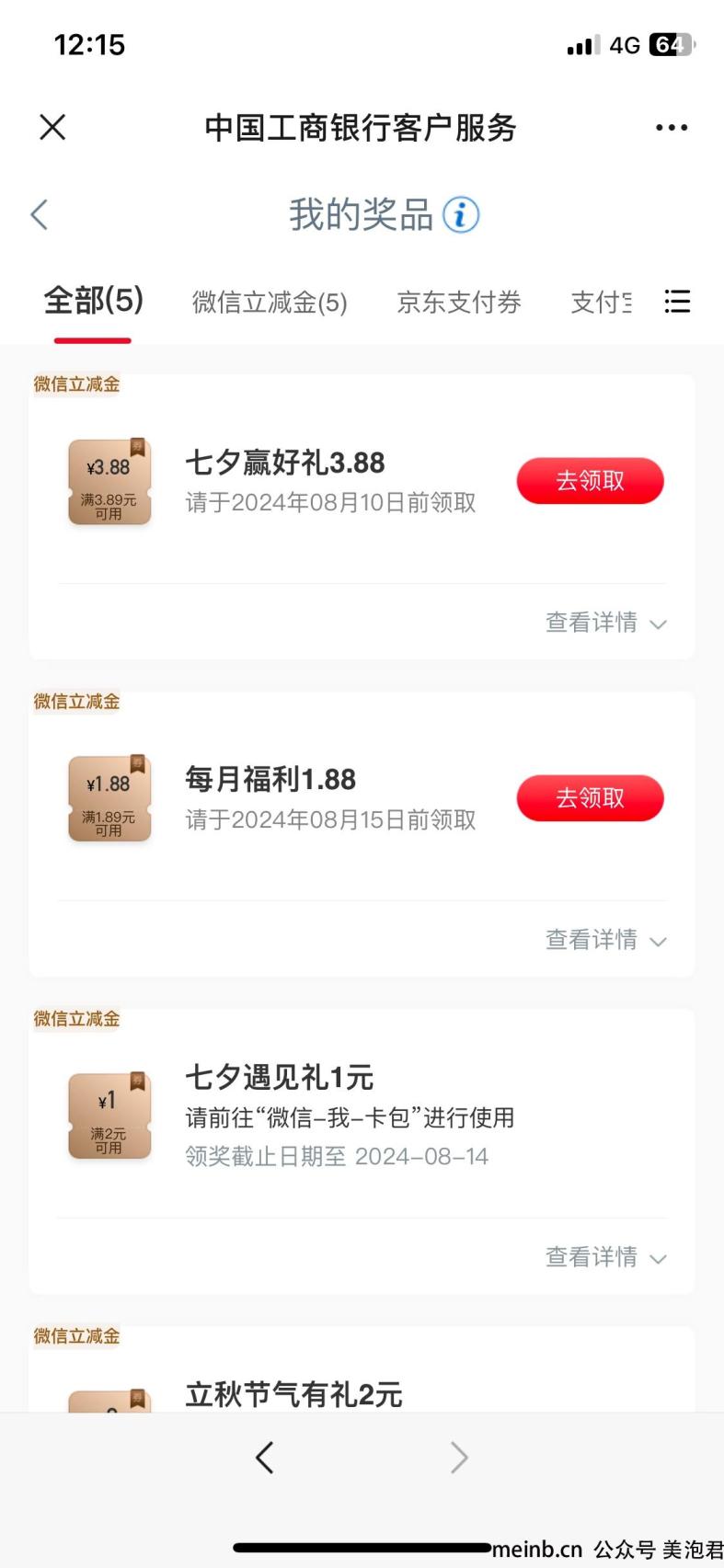
Task: Expand 查看详情 under 每月福利1.88
Action: [605, 940]
